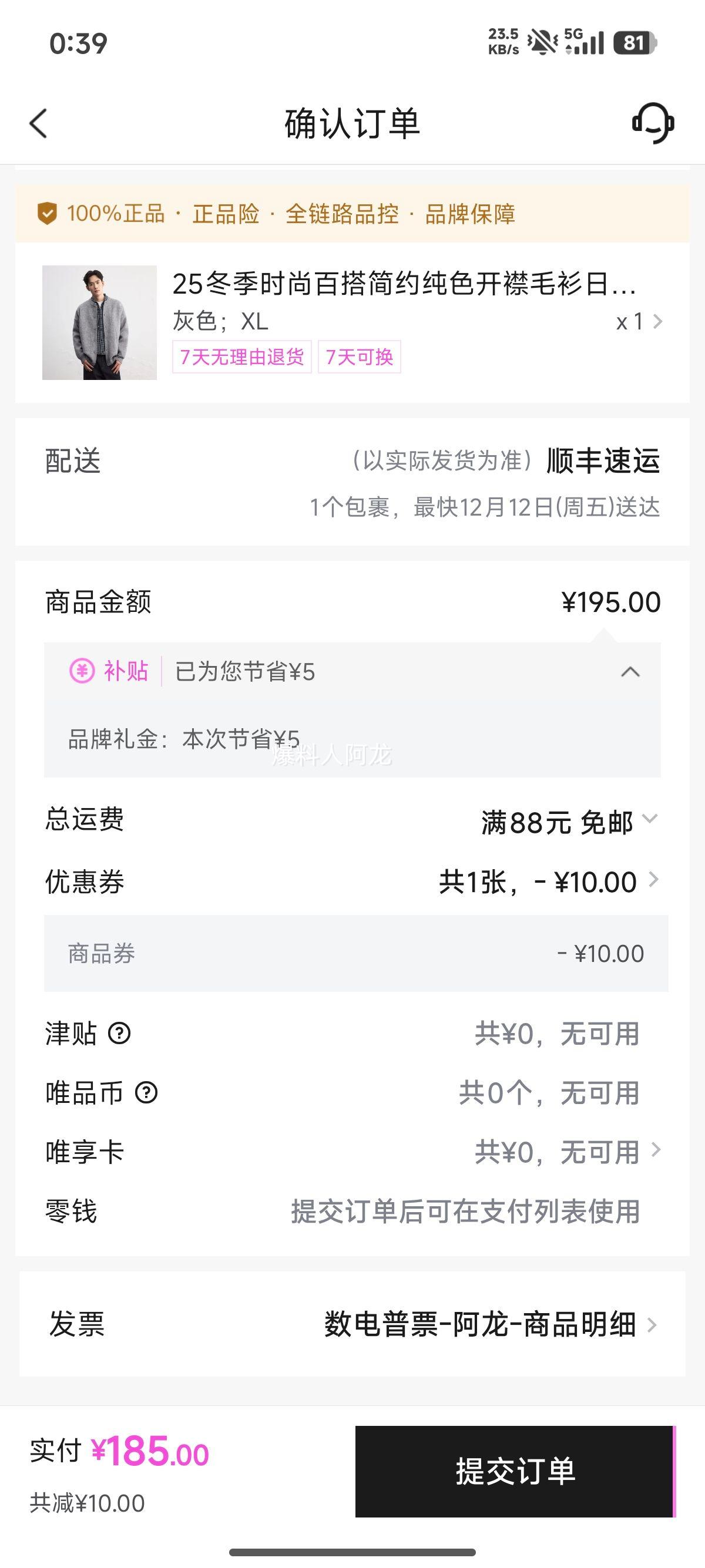Open customer service via the headset icon

click(x=652, y=122)
